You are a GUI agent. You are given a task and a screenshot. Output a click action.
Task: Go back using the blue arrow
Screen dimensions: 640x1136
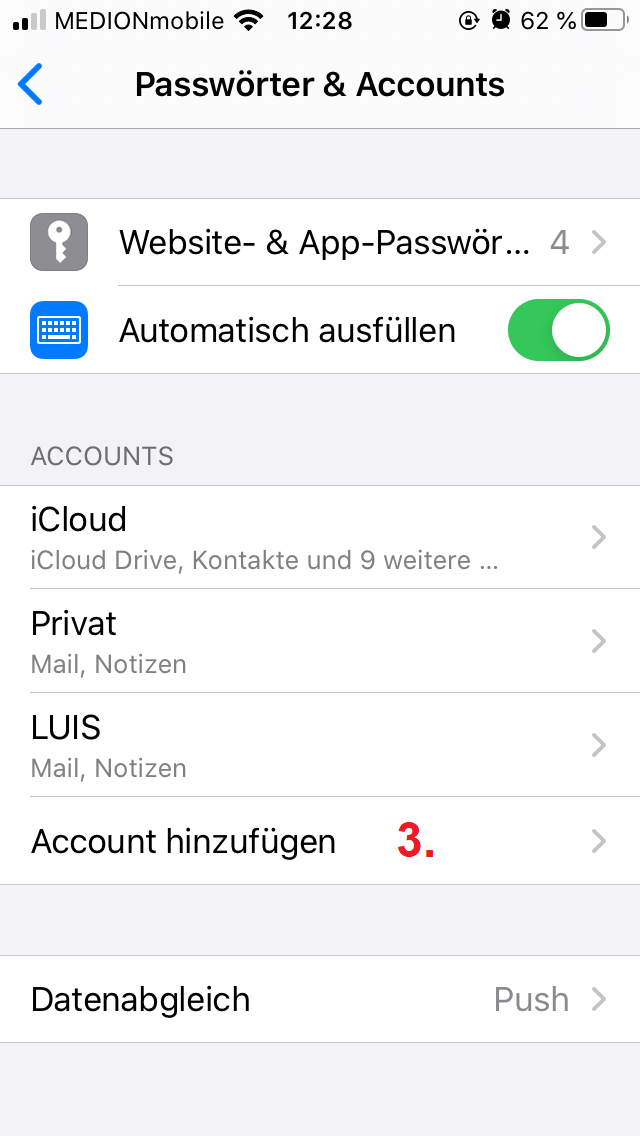coord(30,85)
